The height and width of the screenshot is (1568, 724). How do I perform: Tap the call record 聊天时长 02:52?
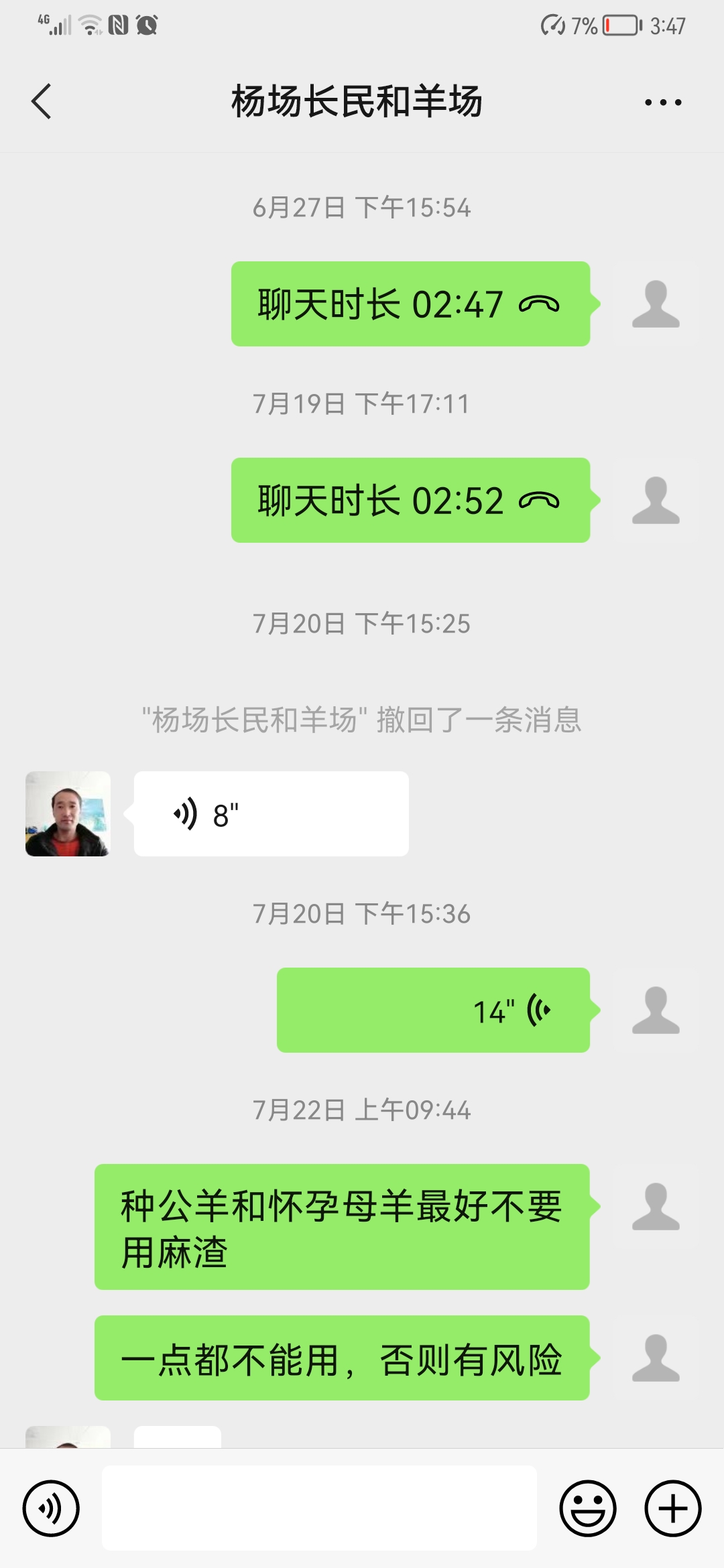(x=410, y=501)
